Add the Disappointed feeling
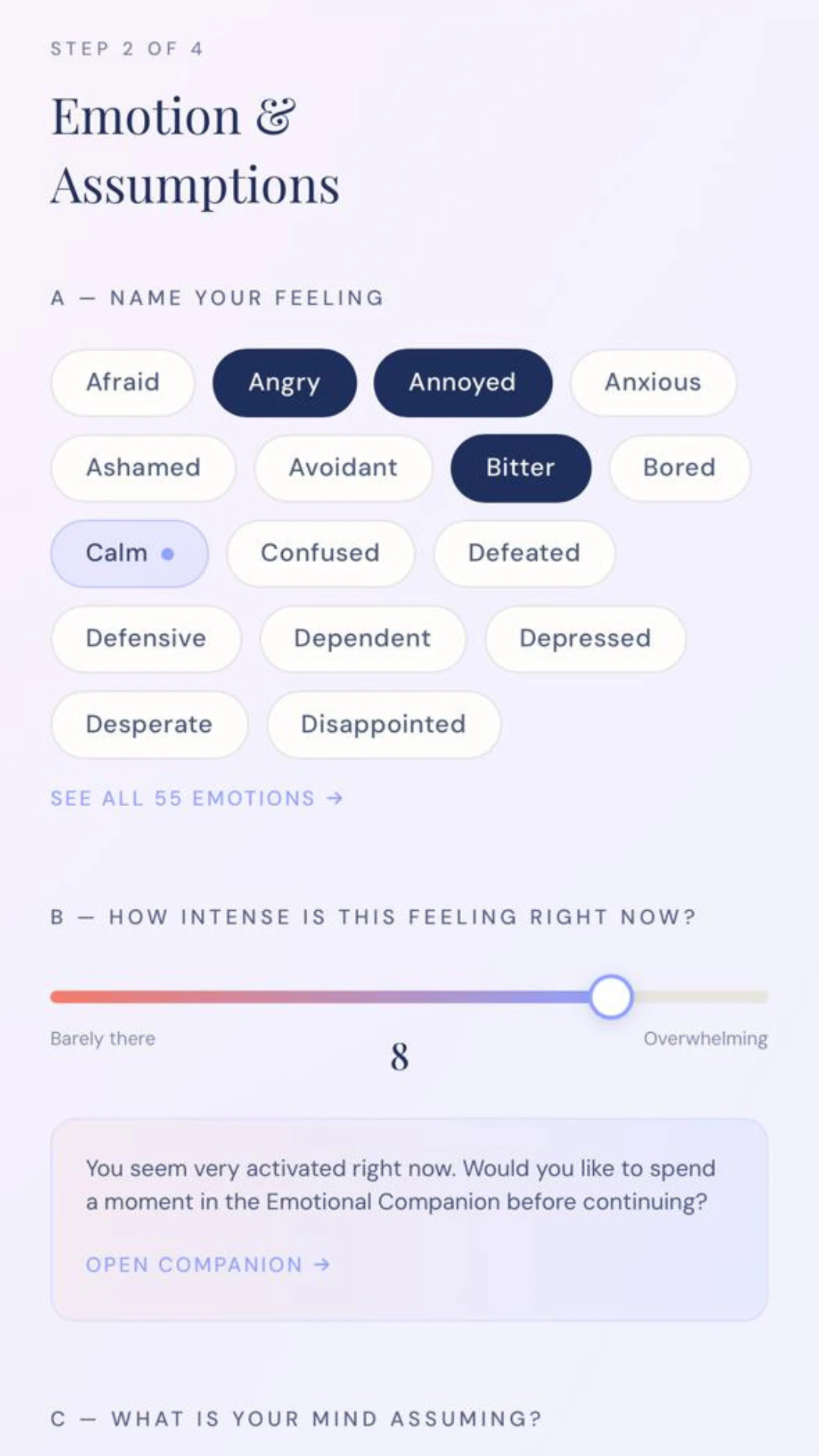819x1456 pixels. pyautogui.click(x=384, y=724)
